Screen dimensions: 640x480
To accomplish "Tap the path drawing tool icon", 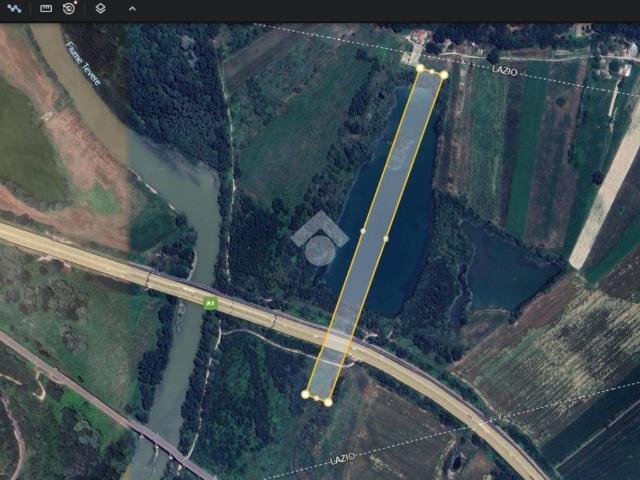I will pos(14,8).
